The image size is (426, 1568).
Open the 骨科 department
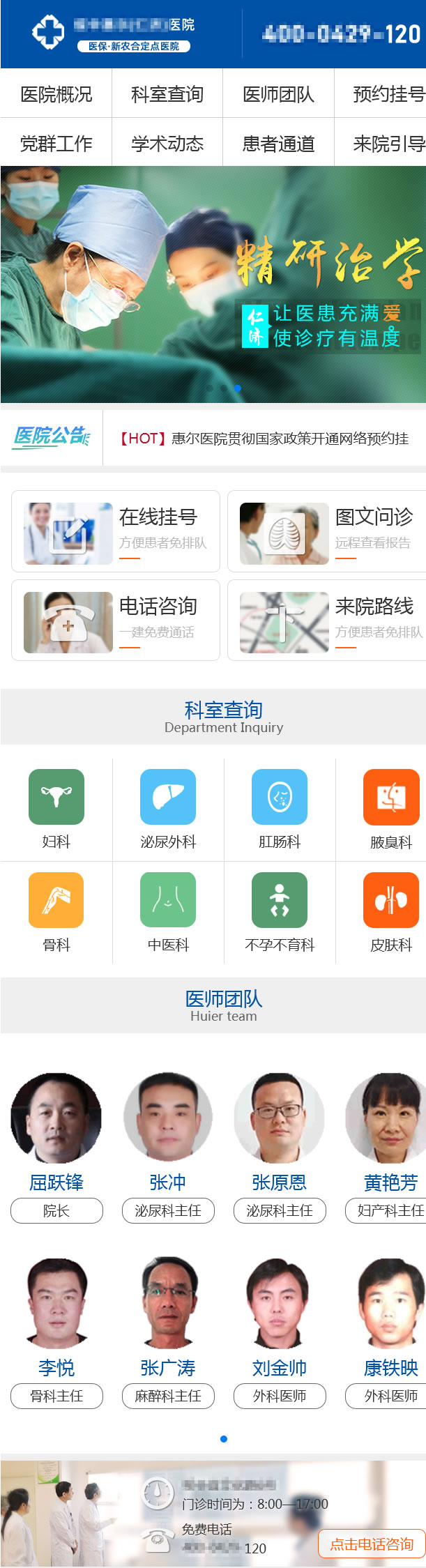pyautogui.click(x=56, y=912)
